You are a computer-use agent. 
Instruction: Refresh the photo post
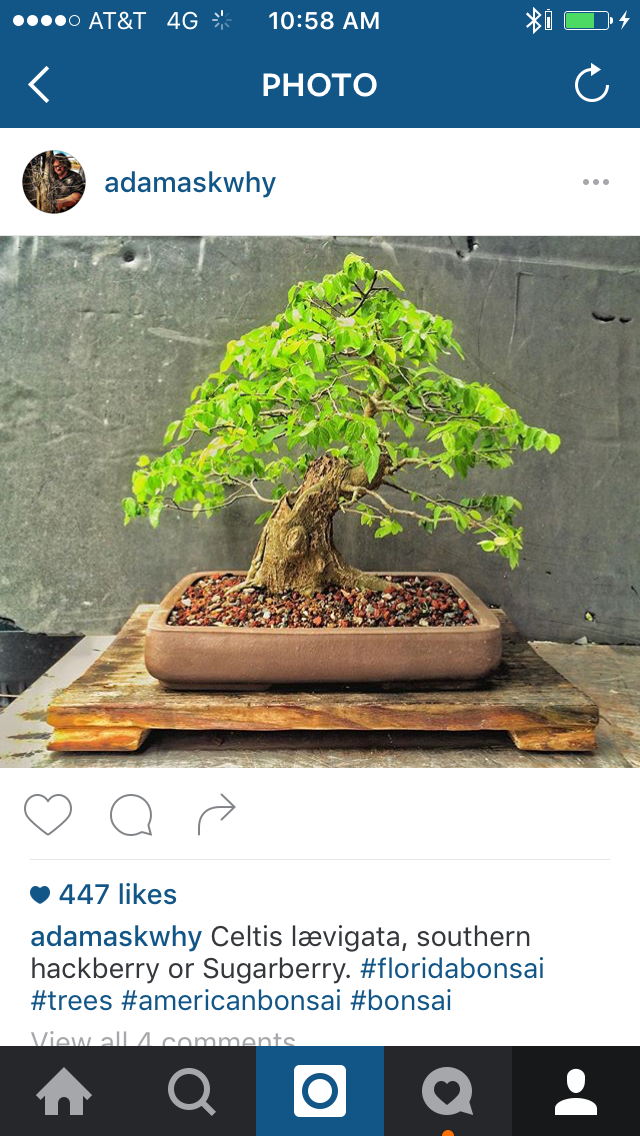(591, 85)
